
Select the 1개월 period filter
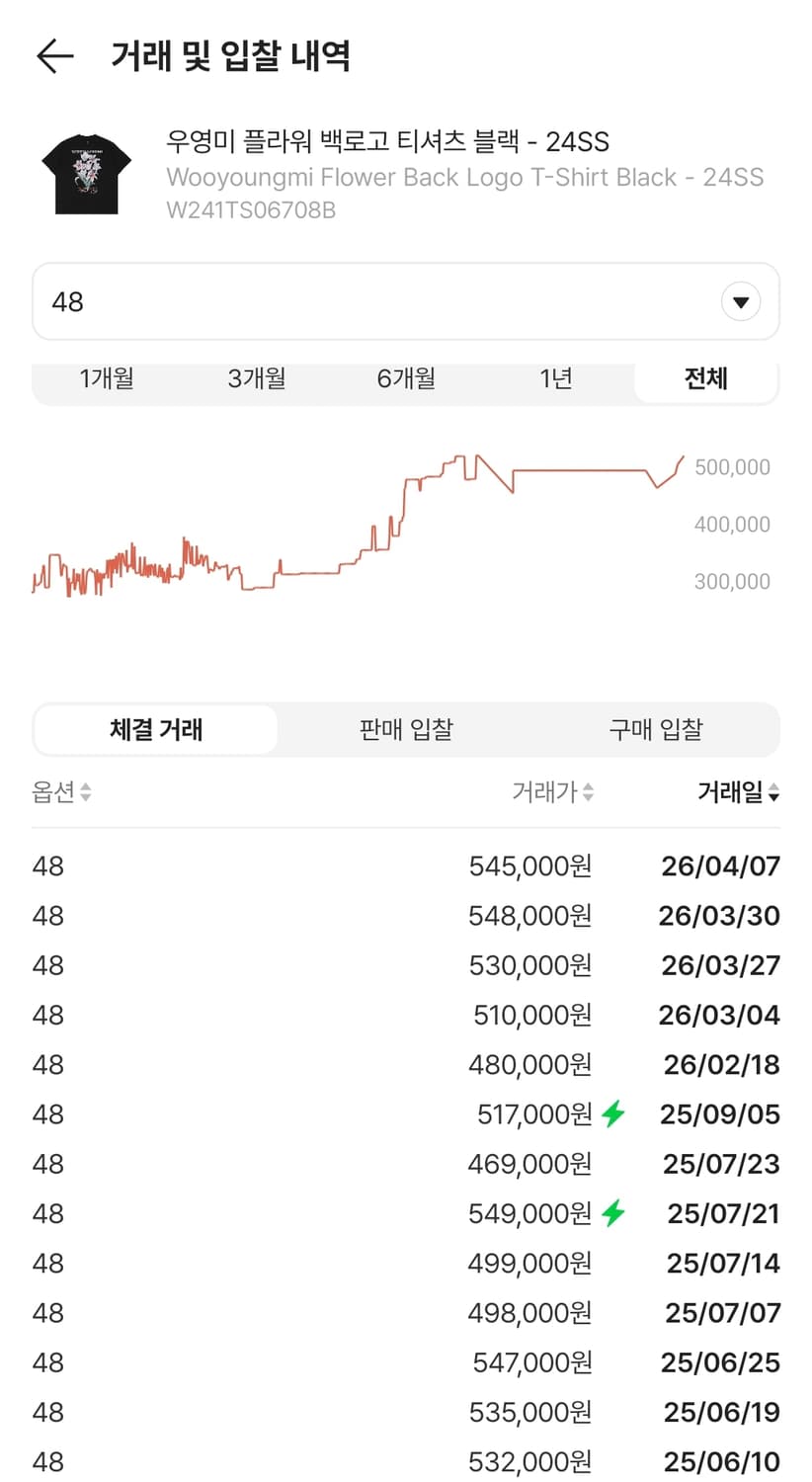point(107,378)
